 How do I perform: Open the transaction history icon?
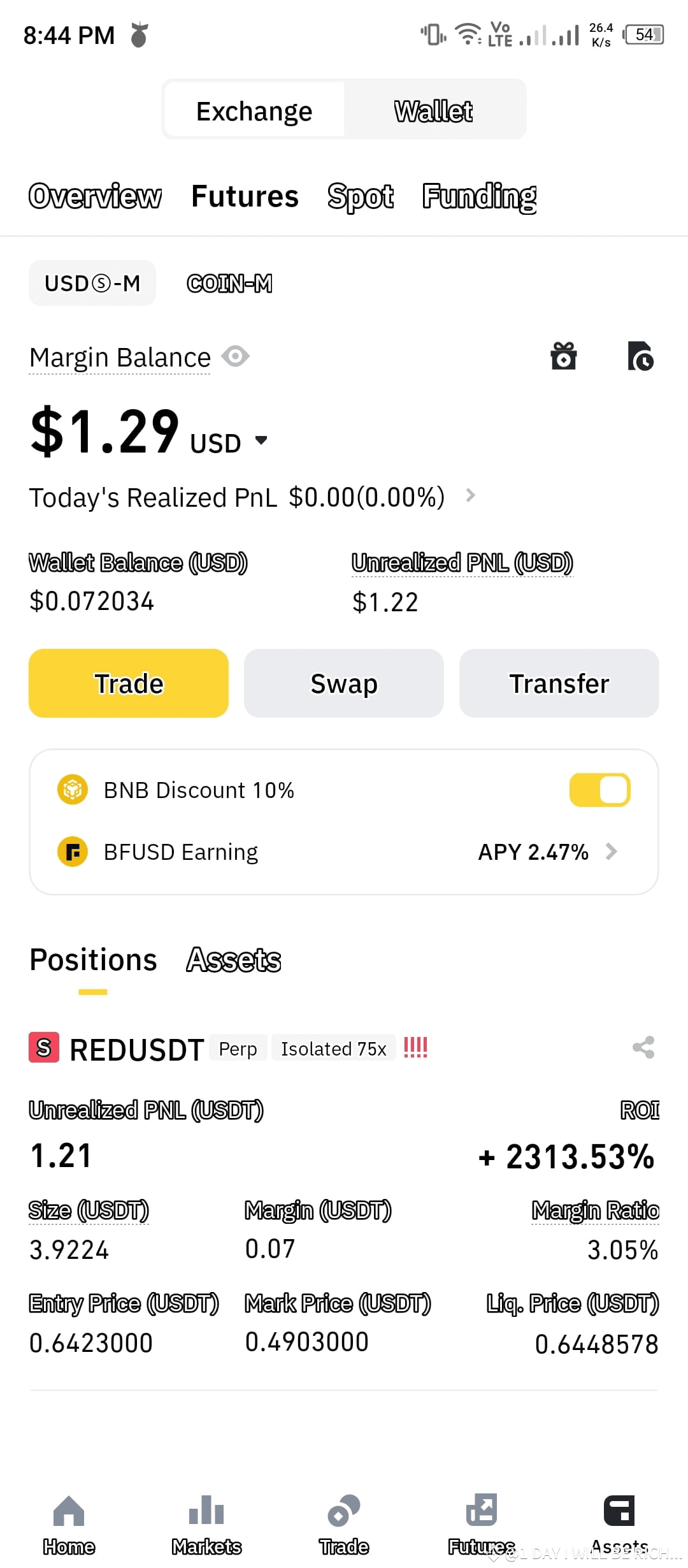(641, 357)
